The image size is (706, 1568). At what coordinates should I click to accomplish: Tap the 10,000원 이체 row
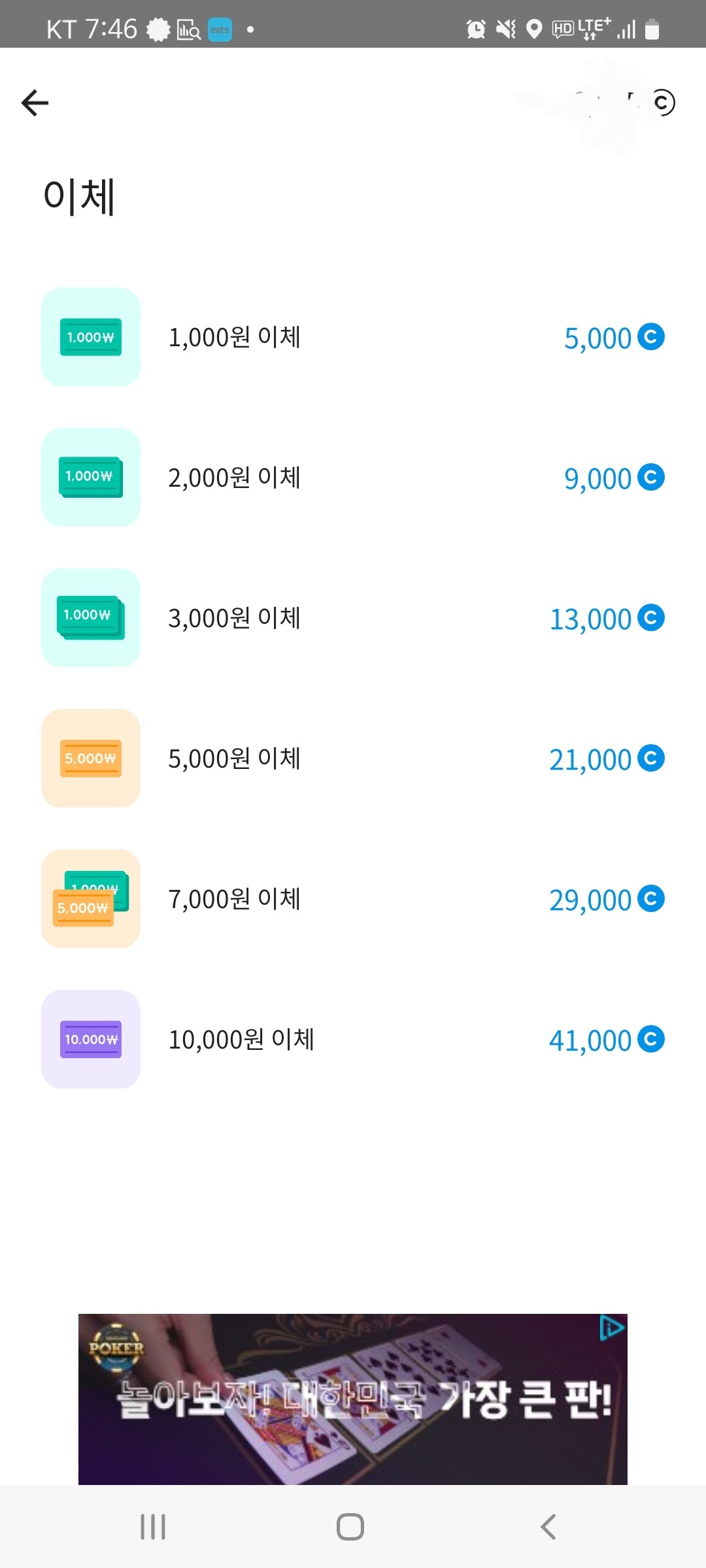(x=353, y=1039)
